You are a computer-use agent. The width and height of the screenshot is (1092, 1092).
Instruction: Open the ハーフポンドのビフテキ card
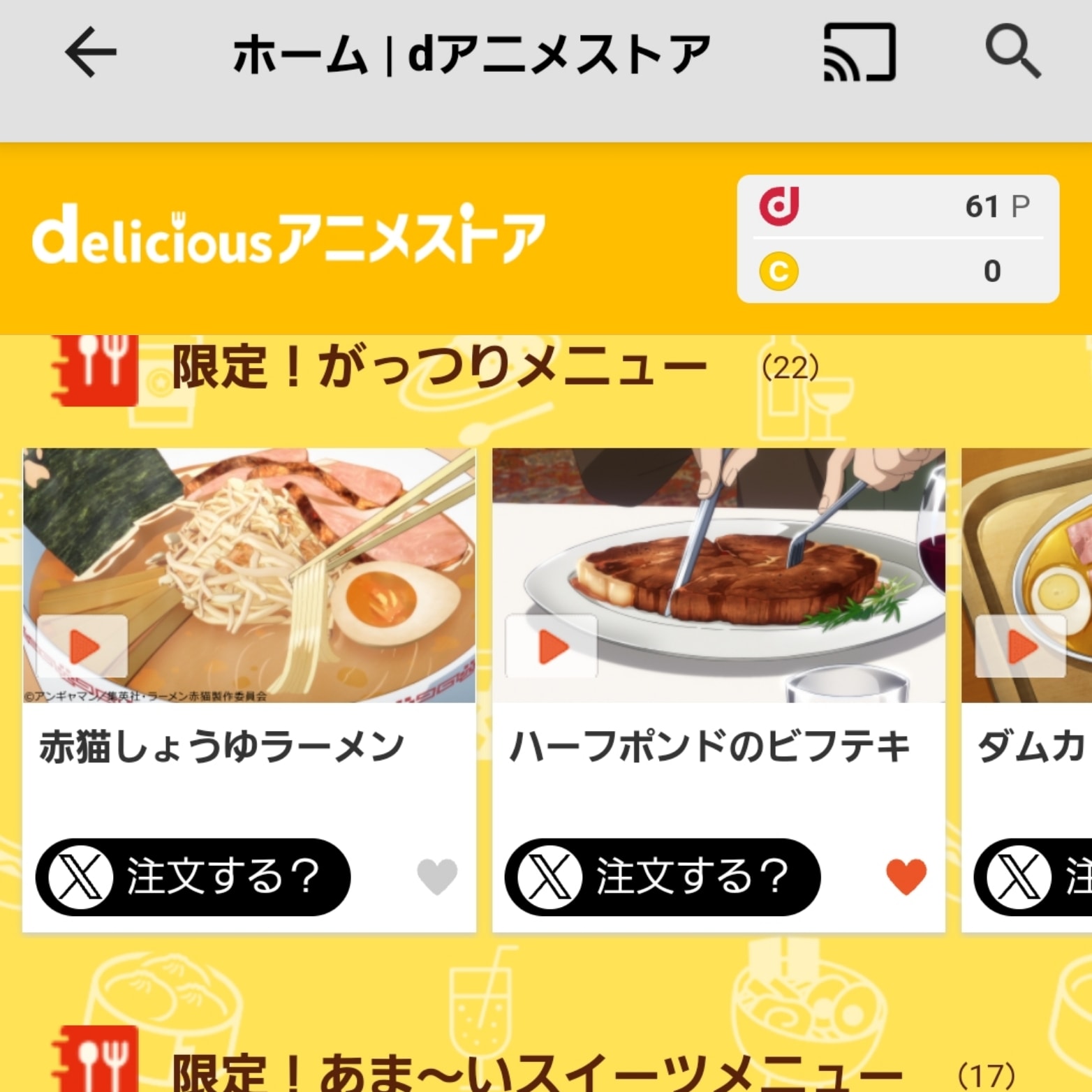coord(718,747)
